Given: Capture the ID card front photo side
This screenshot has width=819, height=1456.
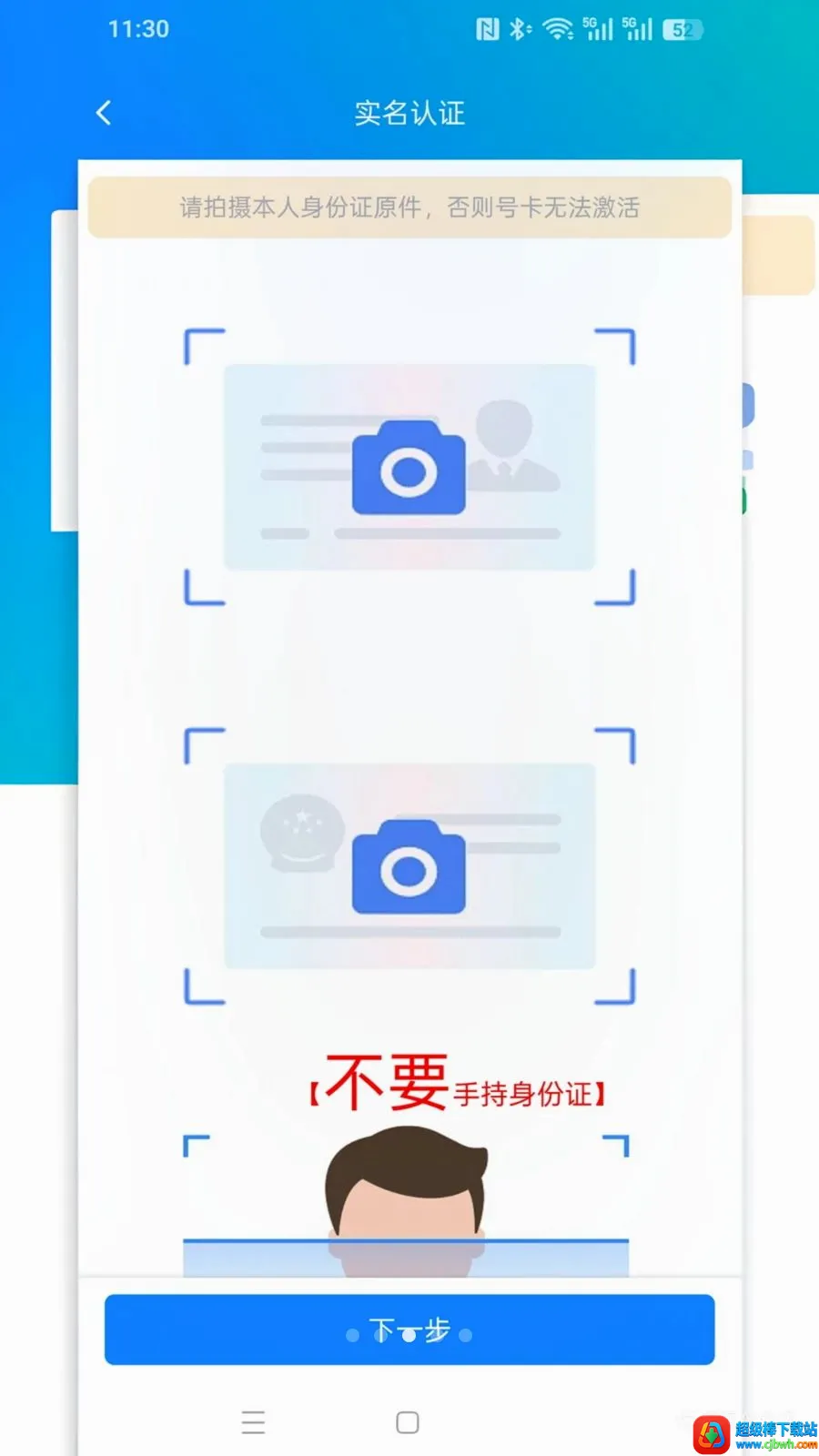Looking at the screenshot, I should pos(409,467).
